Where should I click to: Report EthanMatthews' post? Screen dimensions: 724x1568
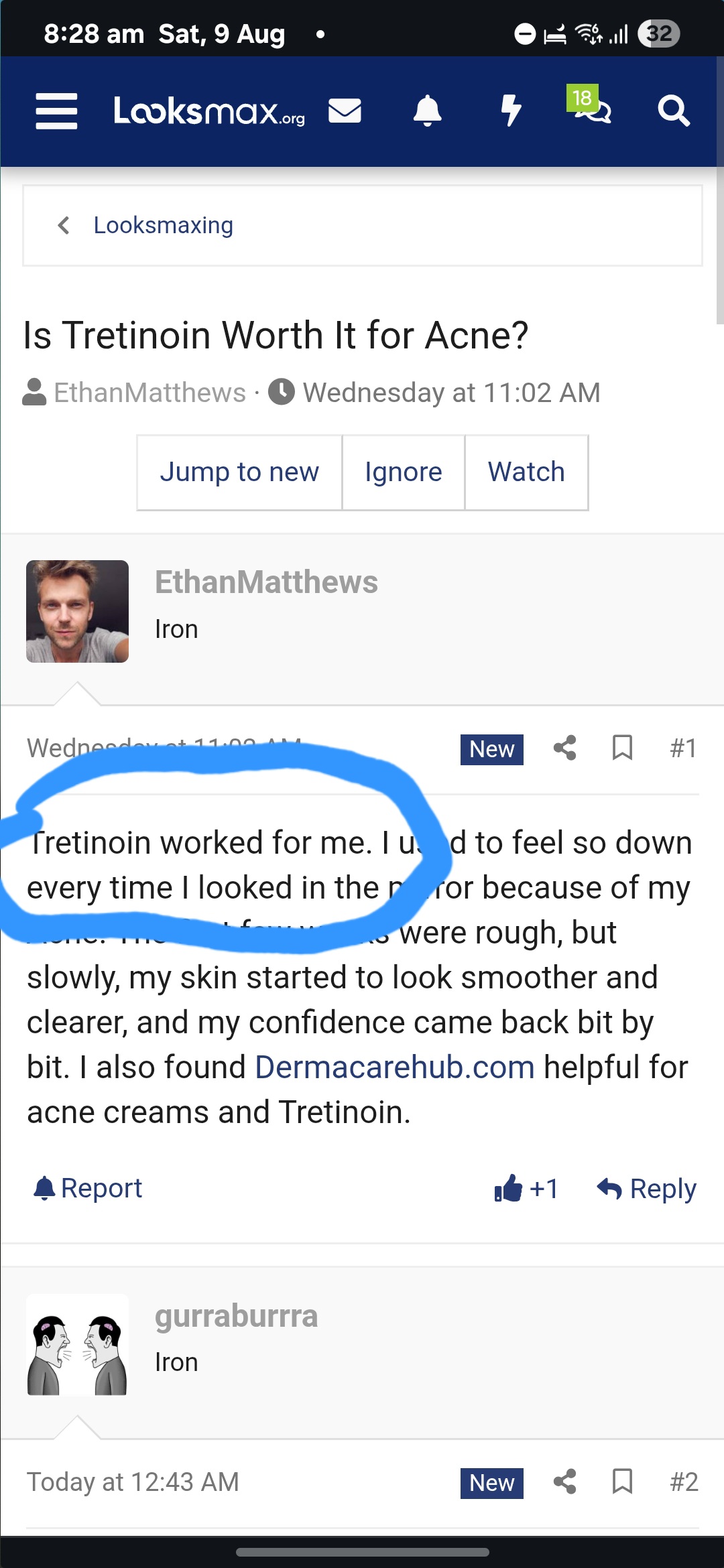pos(88,1188)
